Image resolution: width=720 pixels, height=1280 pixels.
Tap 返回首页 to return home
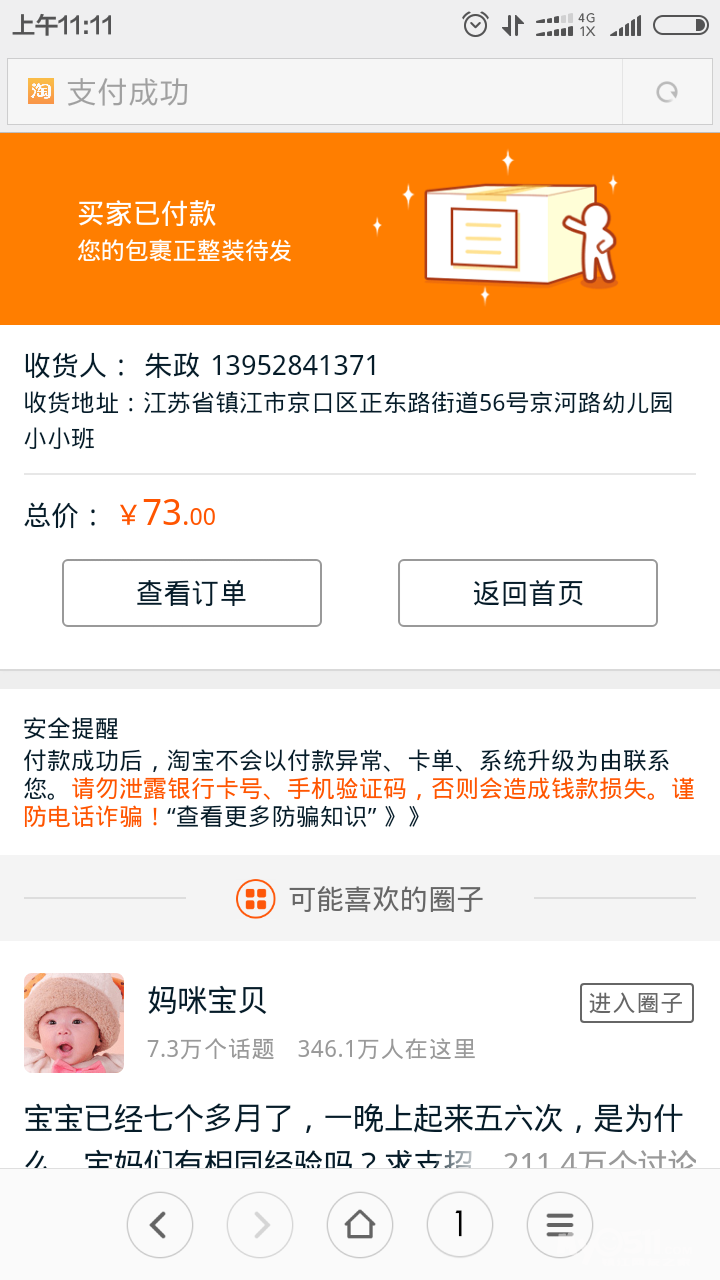click(x=527, y=593)
